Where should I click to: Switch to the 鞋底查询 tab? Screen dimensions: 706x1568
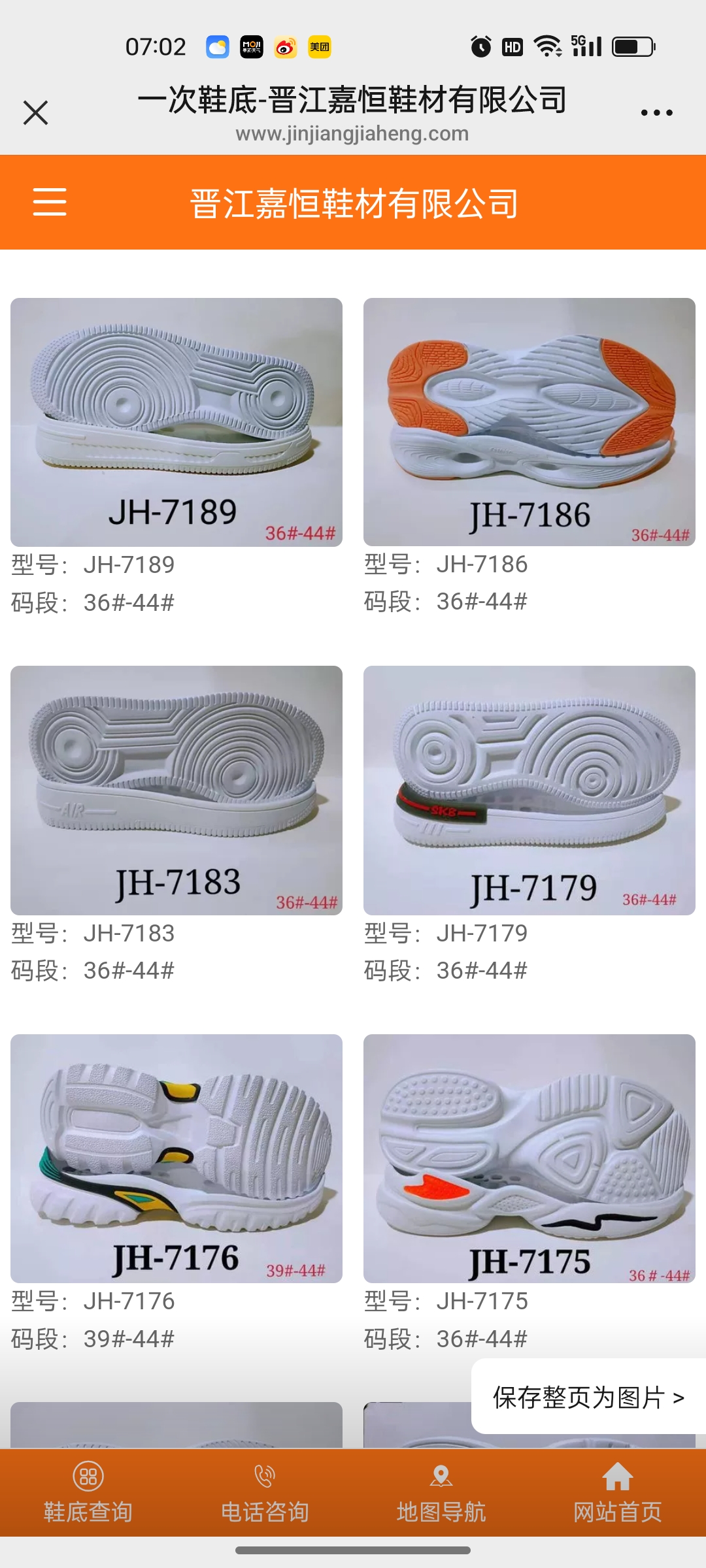tap(88, 1492)
